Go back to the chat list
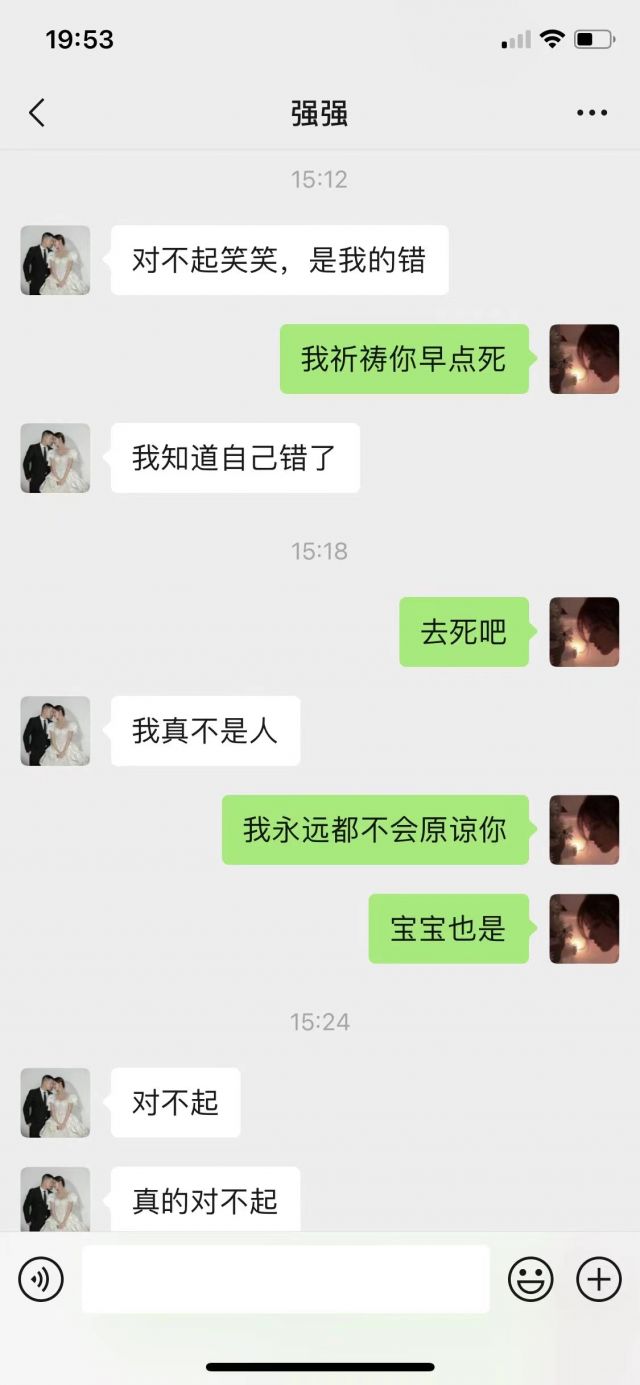The width and height of the screenshot is (640, 1385). [37, 113]
